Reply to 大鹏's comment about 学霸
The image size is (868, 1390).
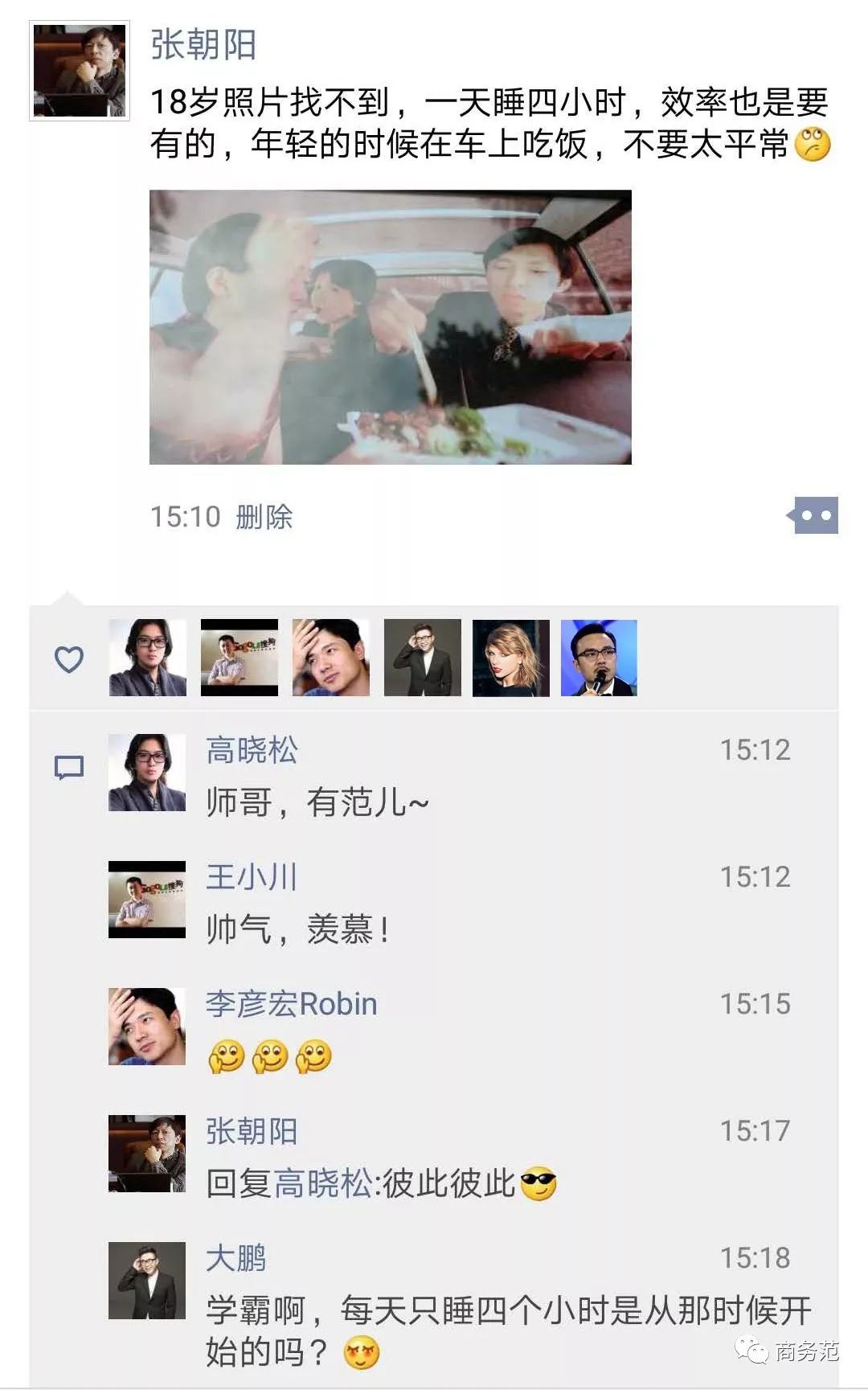pyautogui.click(x=506, y=1311)
